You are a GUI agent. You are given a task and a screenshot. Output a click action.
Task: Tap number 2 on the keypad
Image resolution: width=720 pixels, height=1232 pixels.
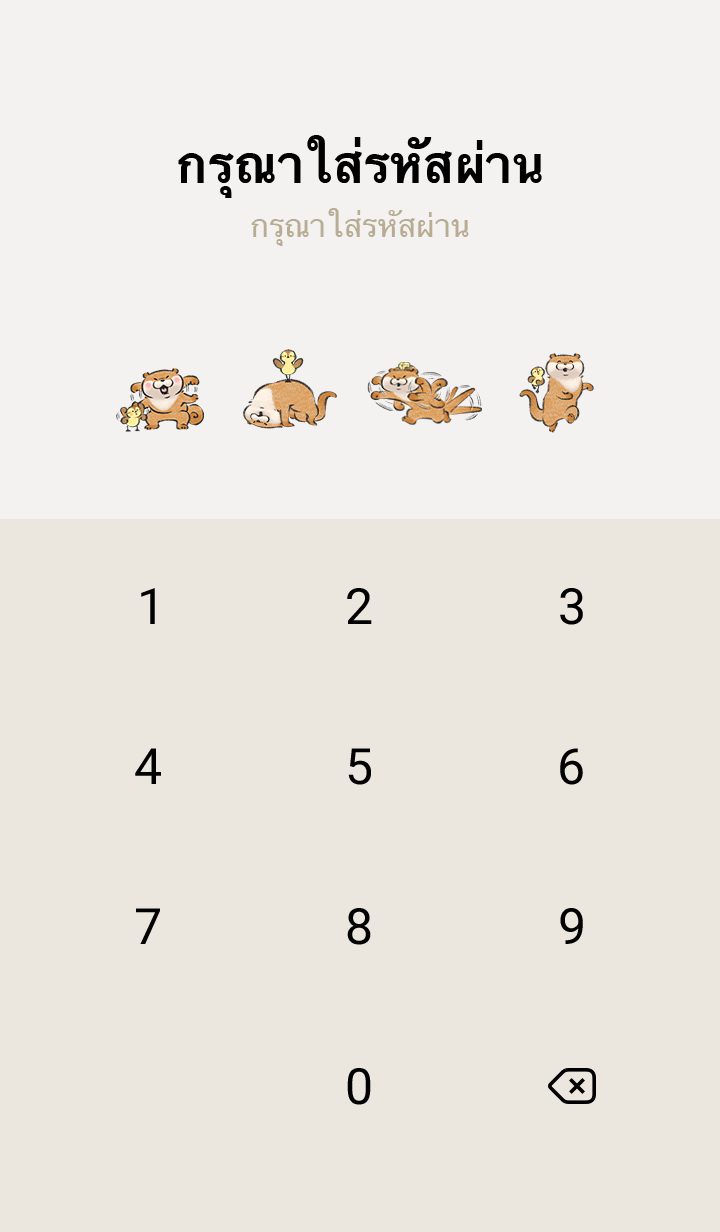point(359,607)
